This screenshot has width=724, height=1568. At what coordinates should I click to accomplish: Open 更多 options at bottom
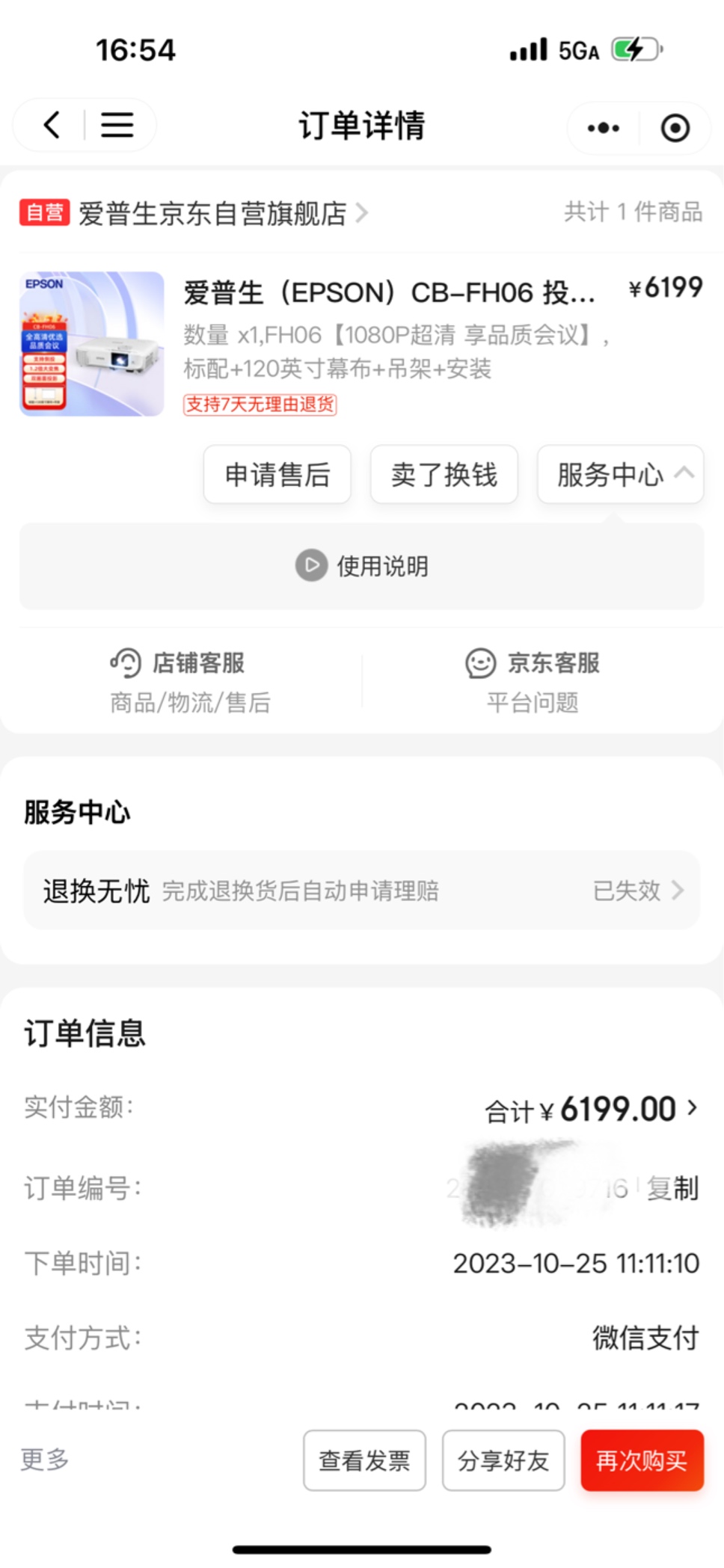point(44,1459)
